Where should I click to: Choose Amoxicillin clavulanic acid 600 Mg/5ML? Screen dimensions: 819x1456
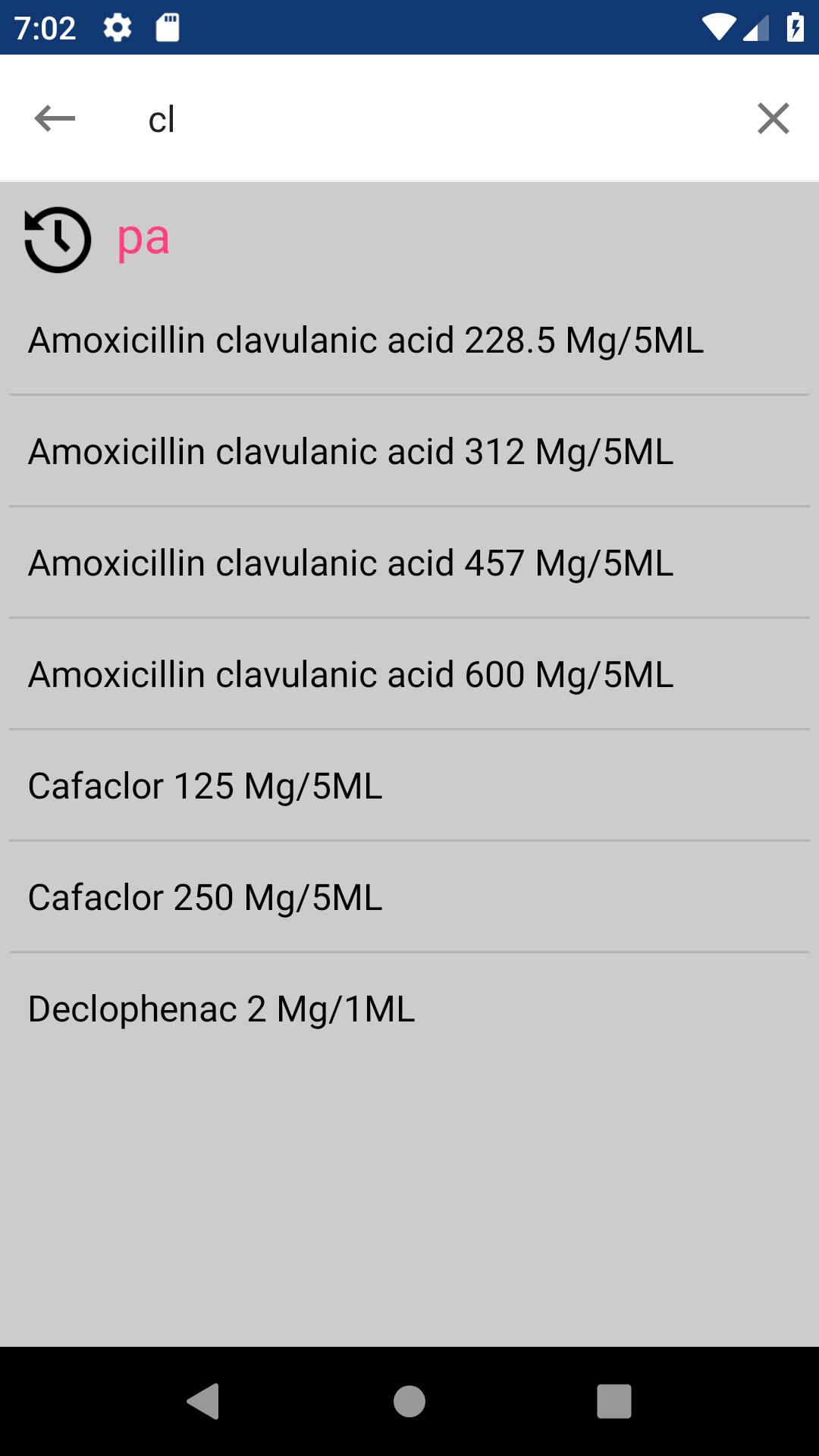point(409,674)
